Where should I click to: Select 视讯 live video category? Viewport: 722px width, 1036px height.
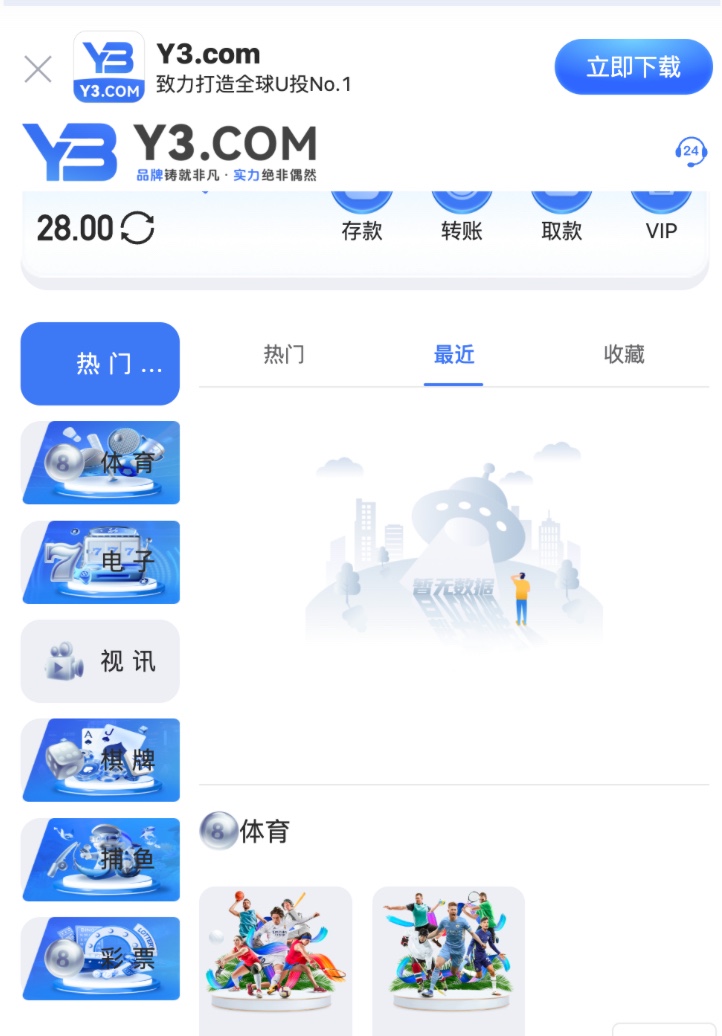pos(100,661)
